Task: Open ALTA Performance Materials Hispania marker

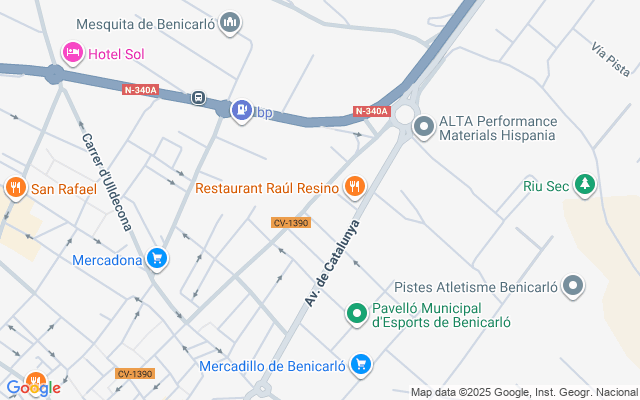Action: click(x=423, y=127)
